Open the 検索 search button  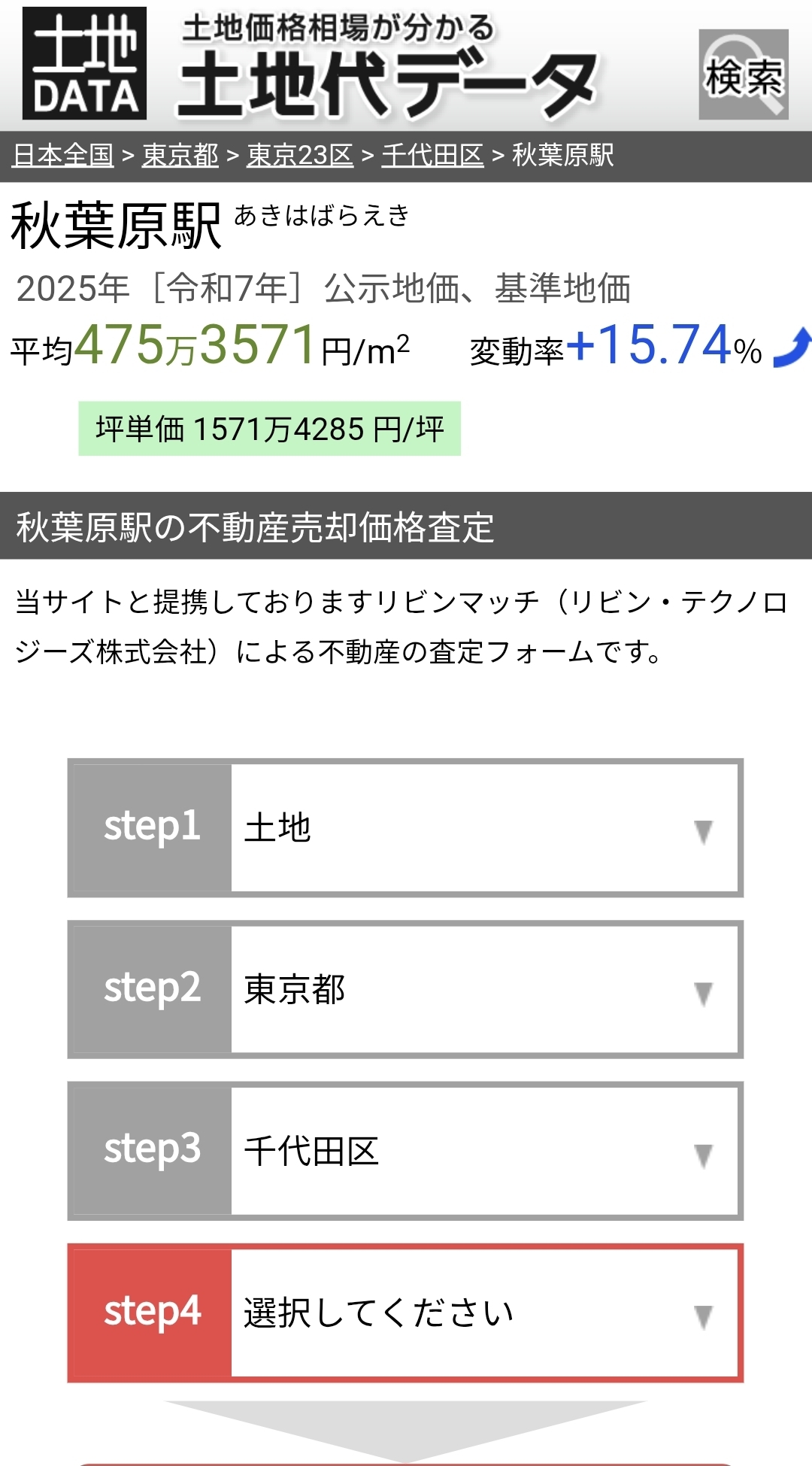[743, 74]
